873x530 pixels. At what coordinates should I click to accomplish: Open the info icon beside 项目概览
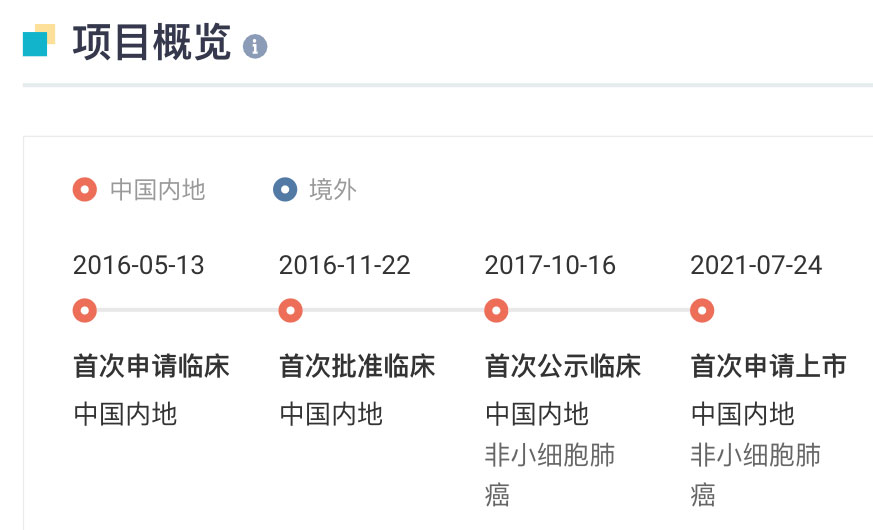255,46
